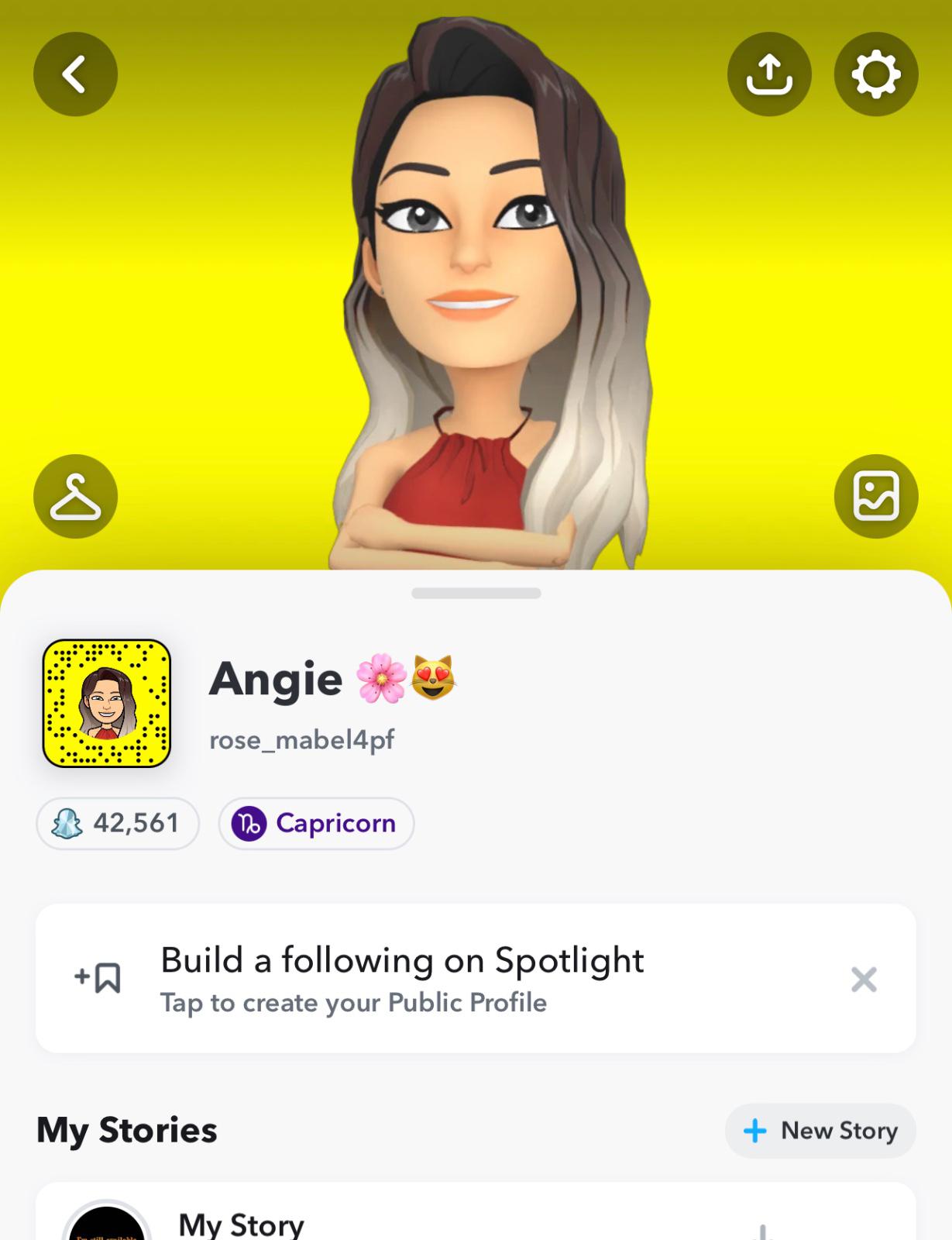
Task: Open the Snapcode
Action: pyautogui.click(x=107, y=703)
